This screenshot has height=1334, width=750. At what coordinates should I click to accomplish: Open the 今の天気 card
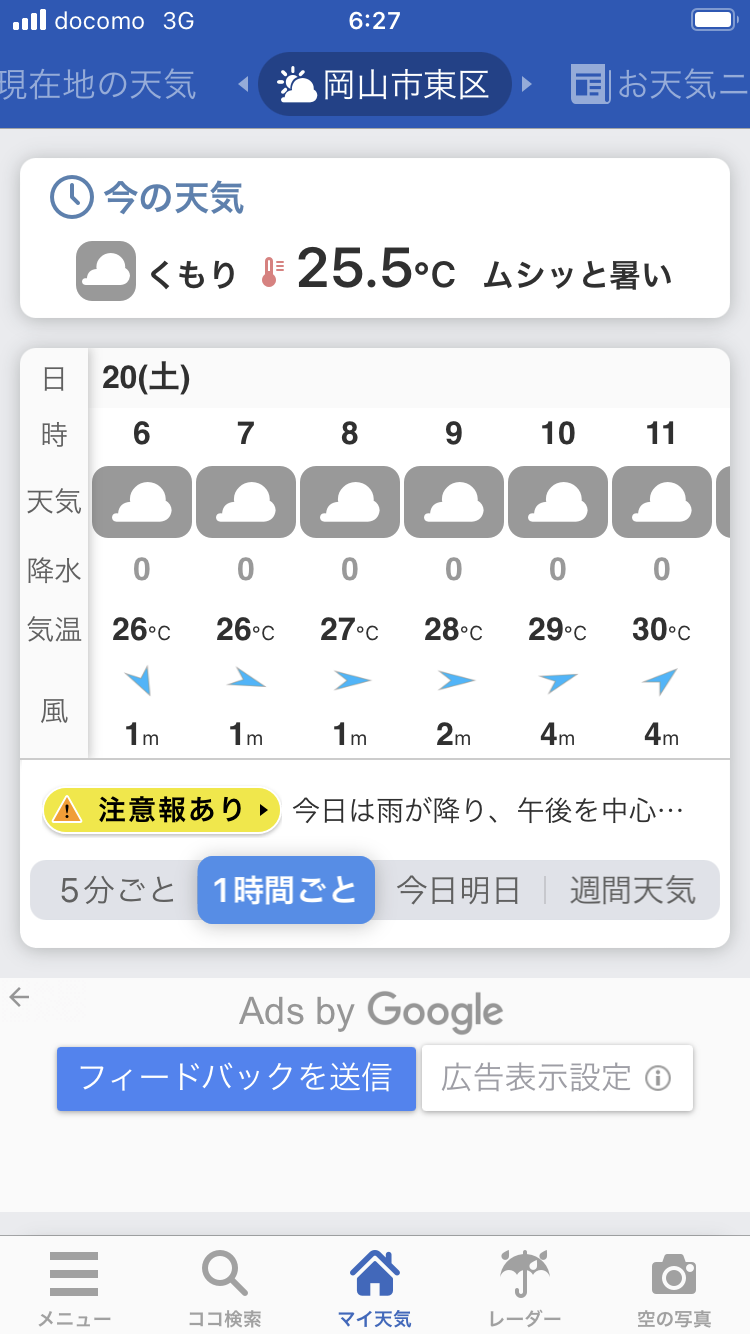(375, 238)
